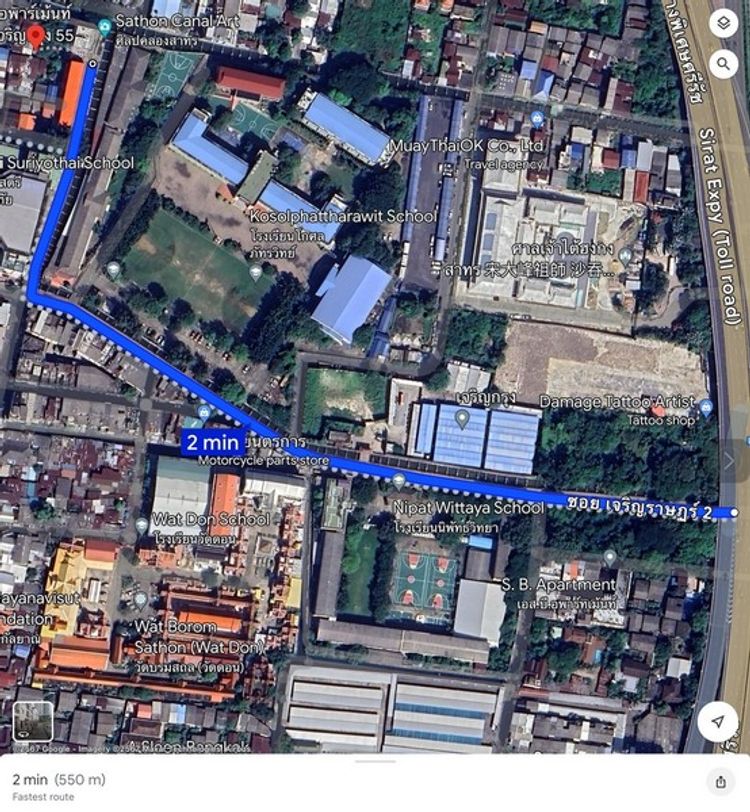This screenshot has width=750, height=812.
Task: Open the Nipat Wittaya School map pin
Action: [x=399, y=482]
